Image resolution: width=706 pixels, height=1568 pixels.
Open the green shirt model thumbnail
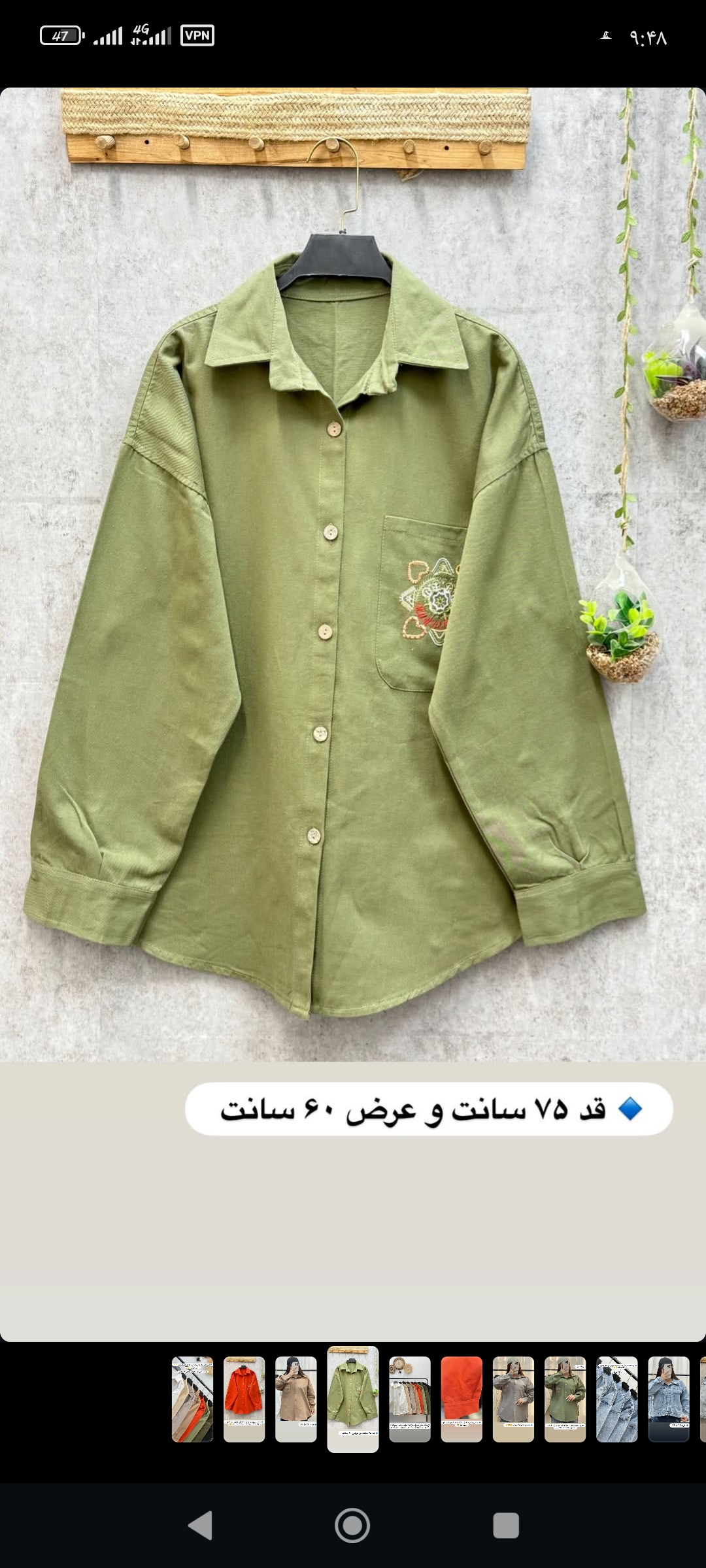565,1399
